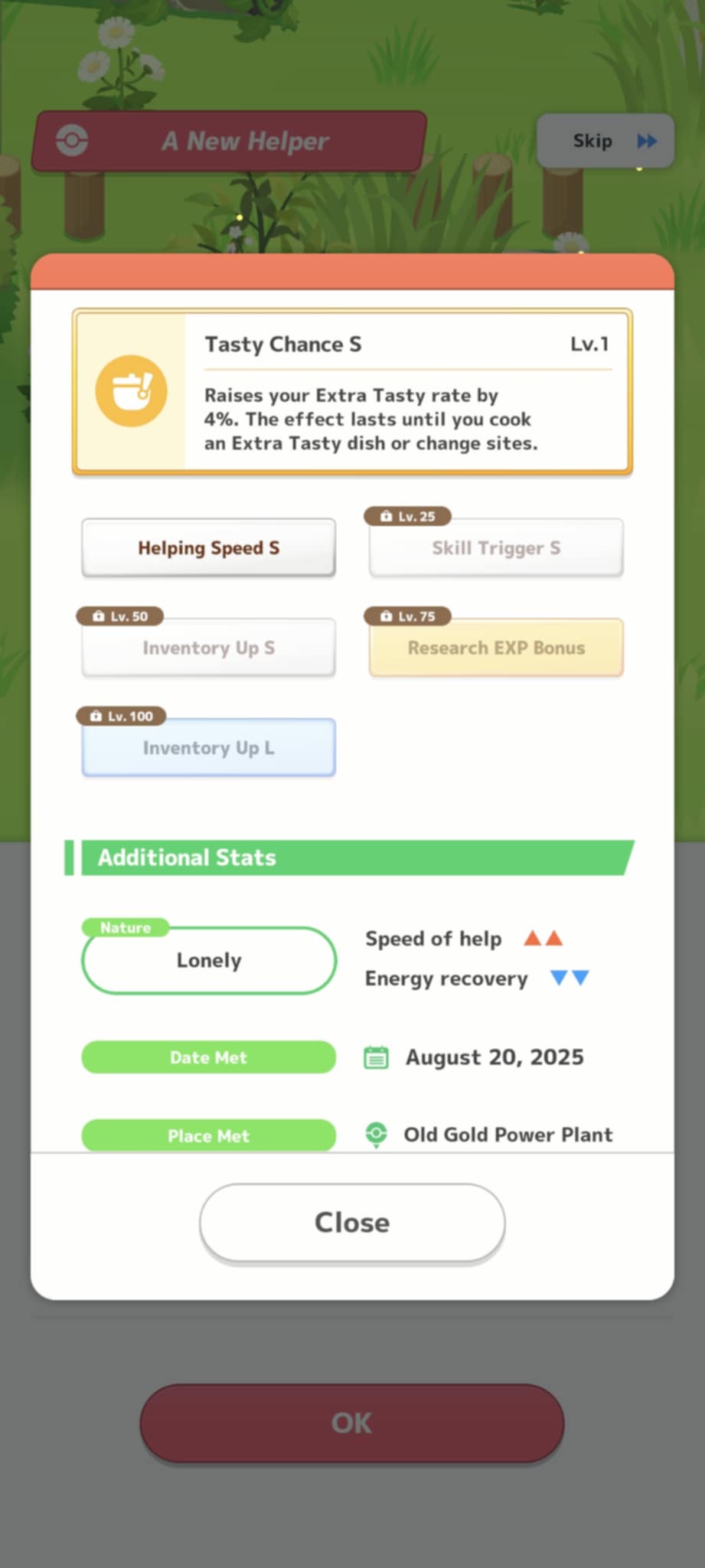The image size is (705, 1568).
Task: Check the Inventory Up S sub skill
Action: pyautogui.click(x=208, y=648)
